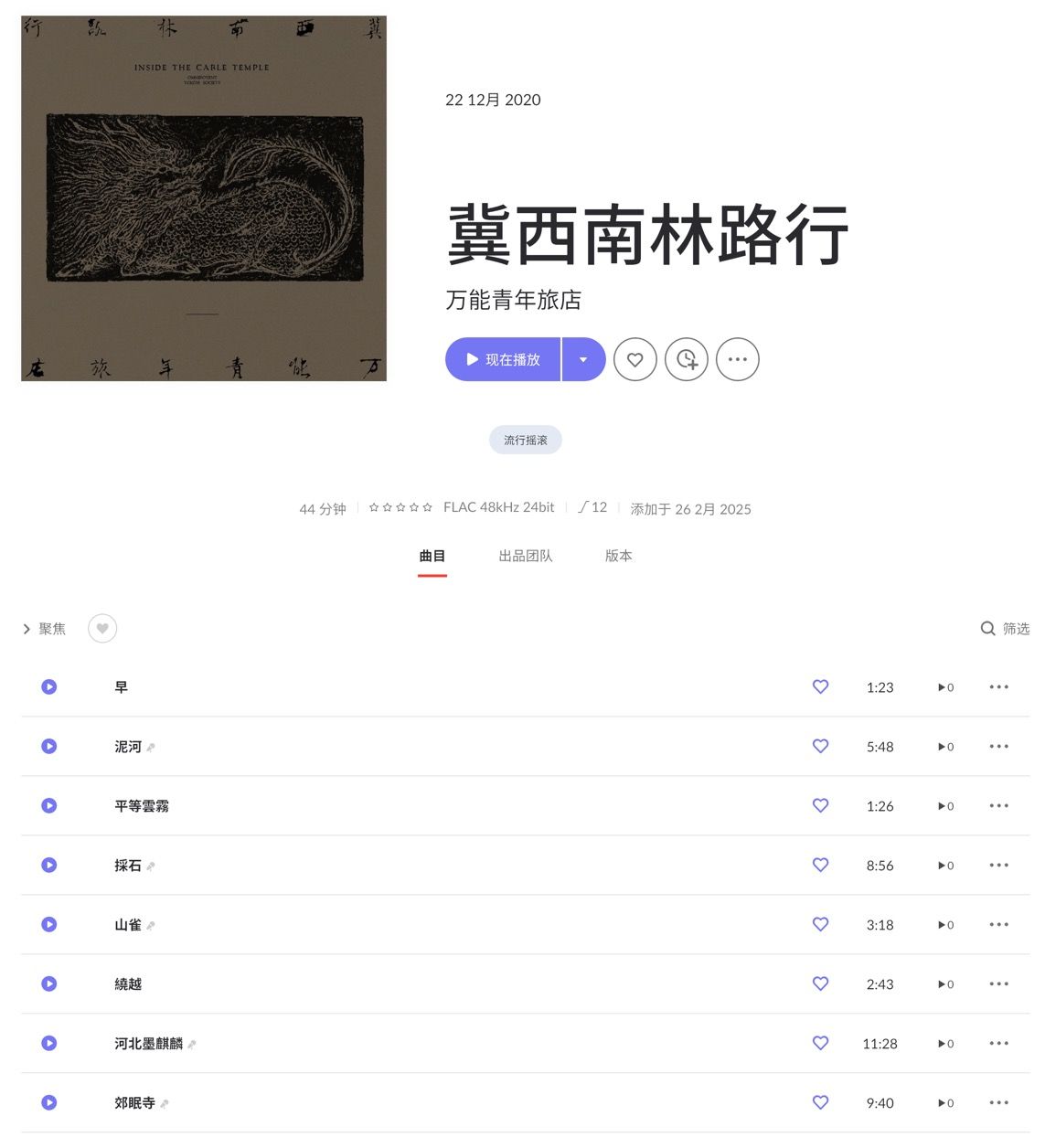Open more options for 繞越

point(998,984)
